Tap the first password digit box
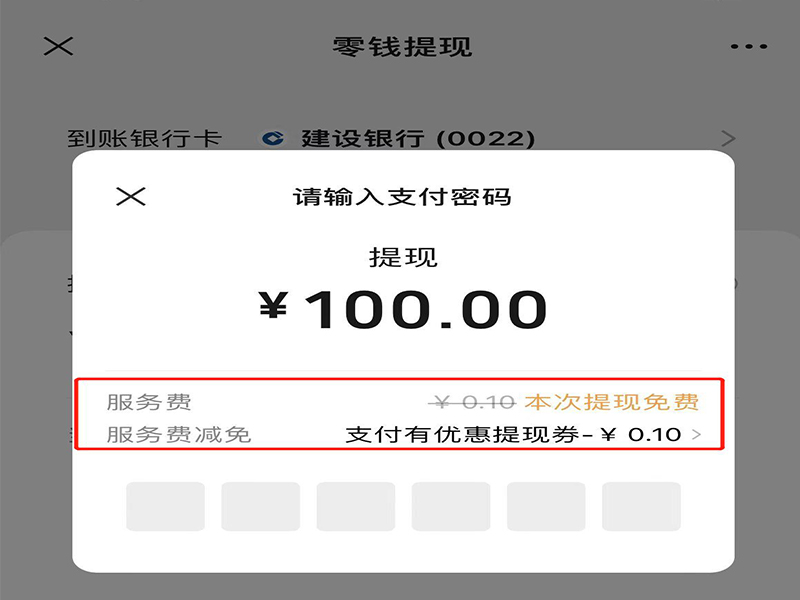800x600 pixels. pyautogui.click(x=165, y=506)
